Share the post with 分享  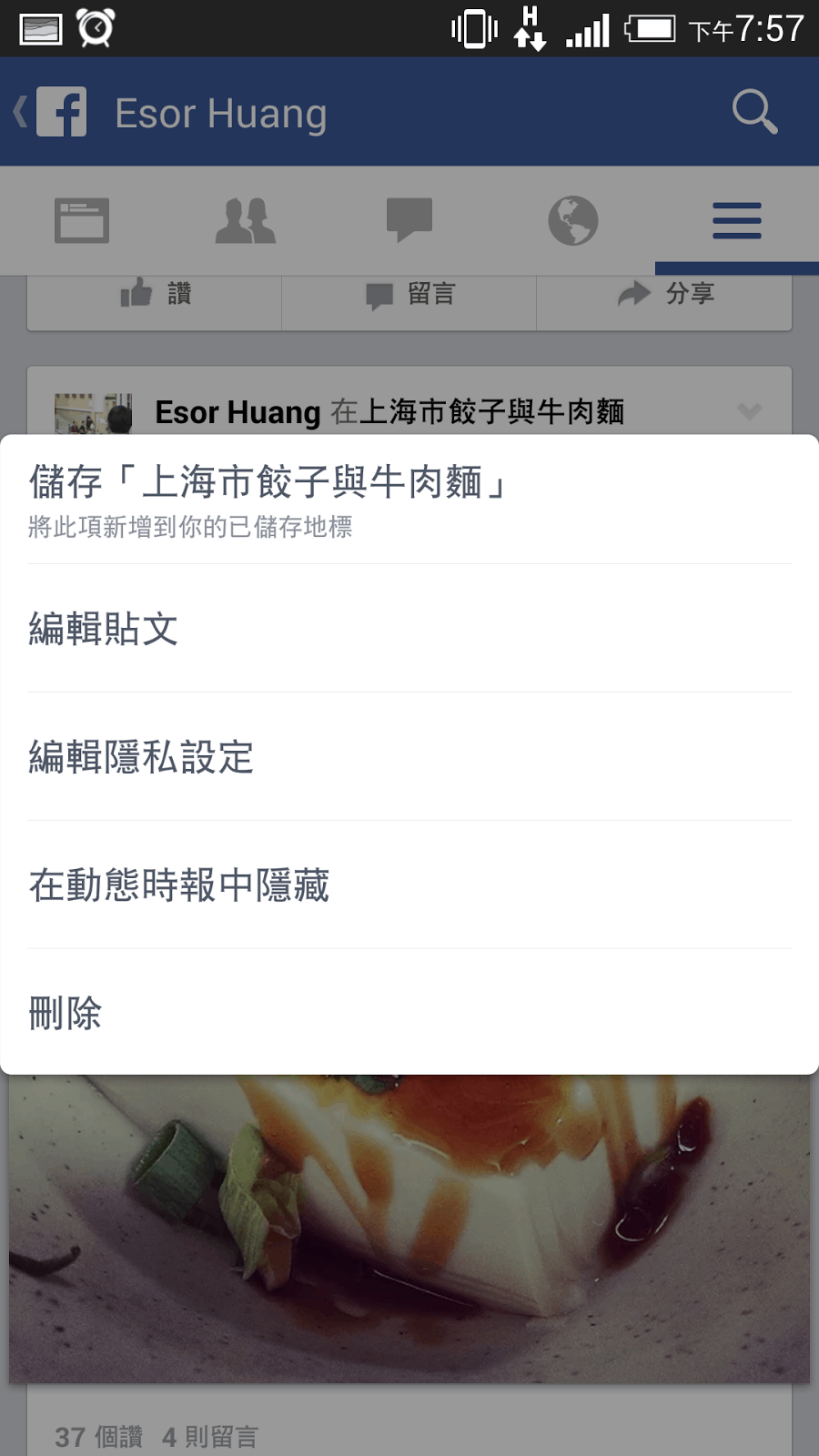coord(664,294)
